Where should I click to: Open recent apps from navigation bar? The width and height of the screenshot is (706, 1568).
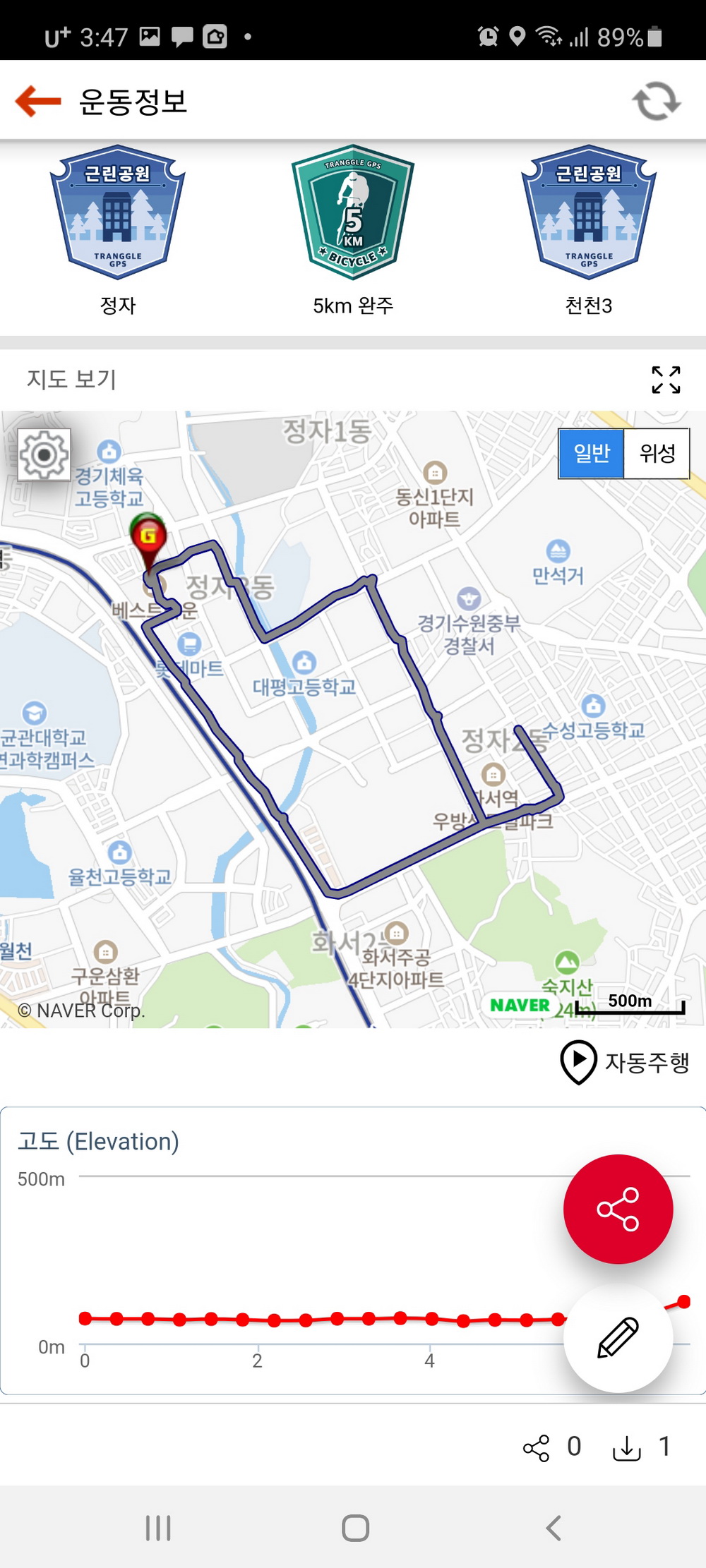point(158,1528)
